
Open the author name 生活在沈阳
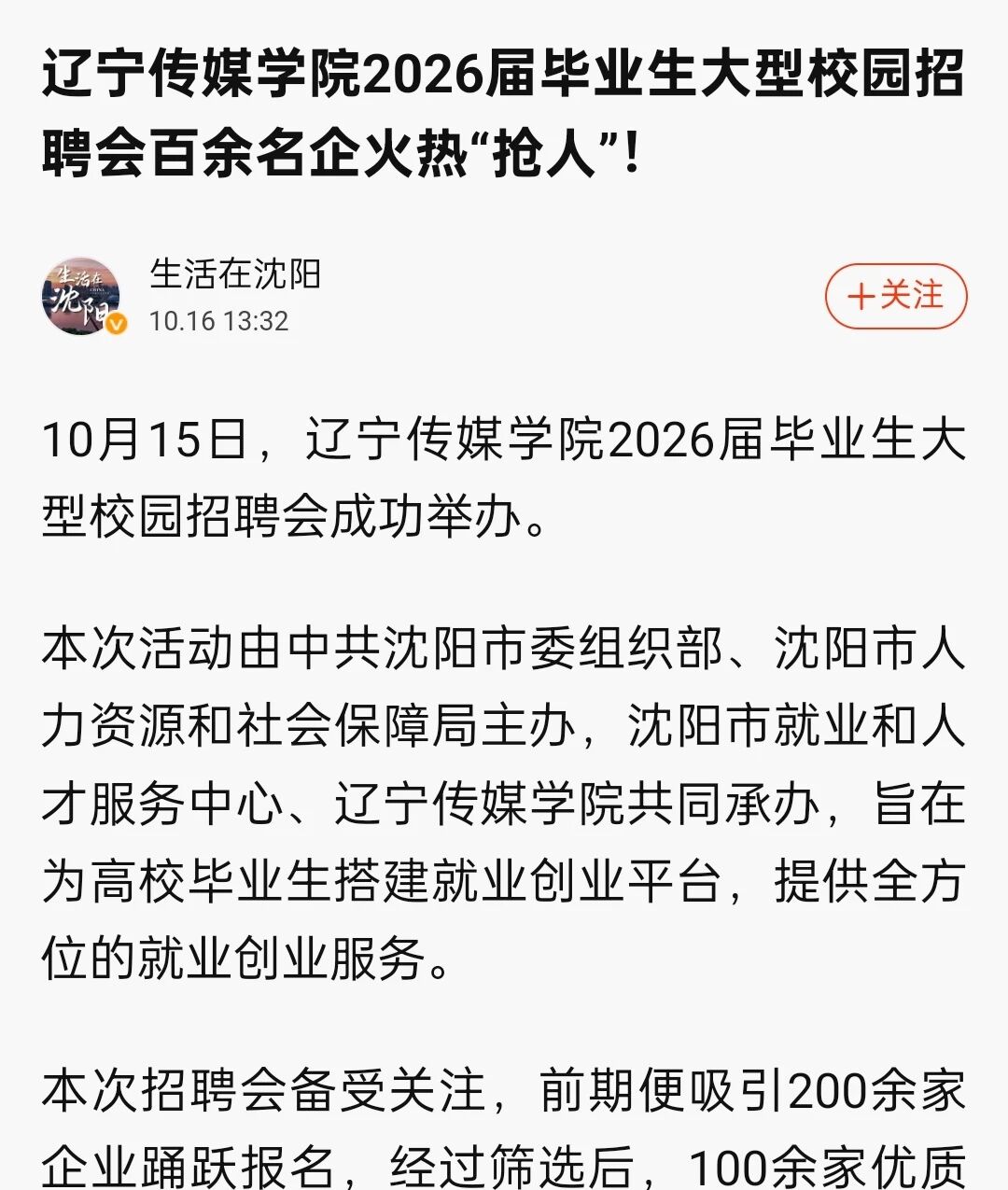[235, 274]
